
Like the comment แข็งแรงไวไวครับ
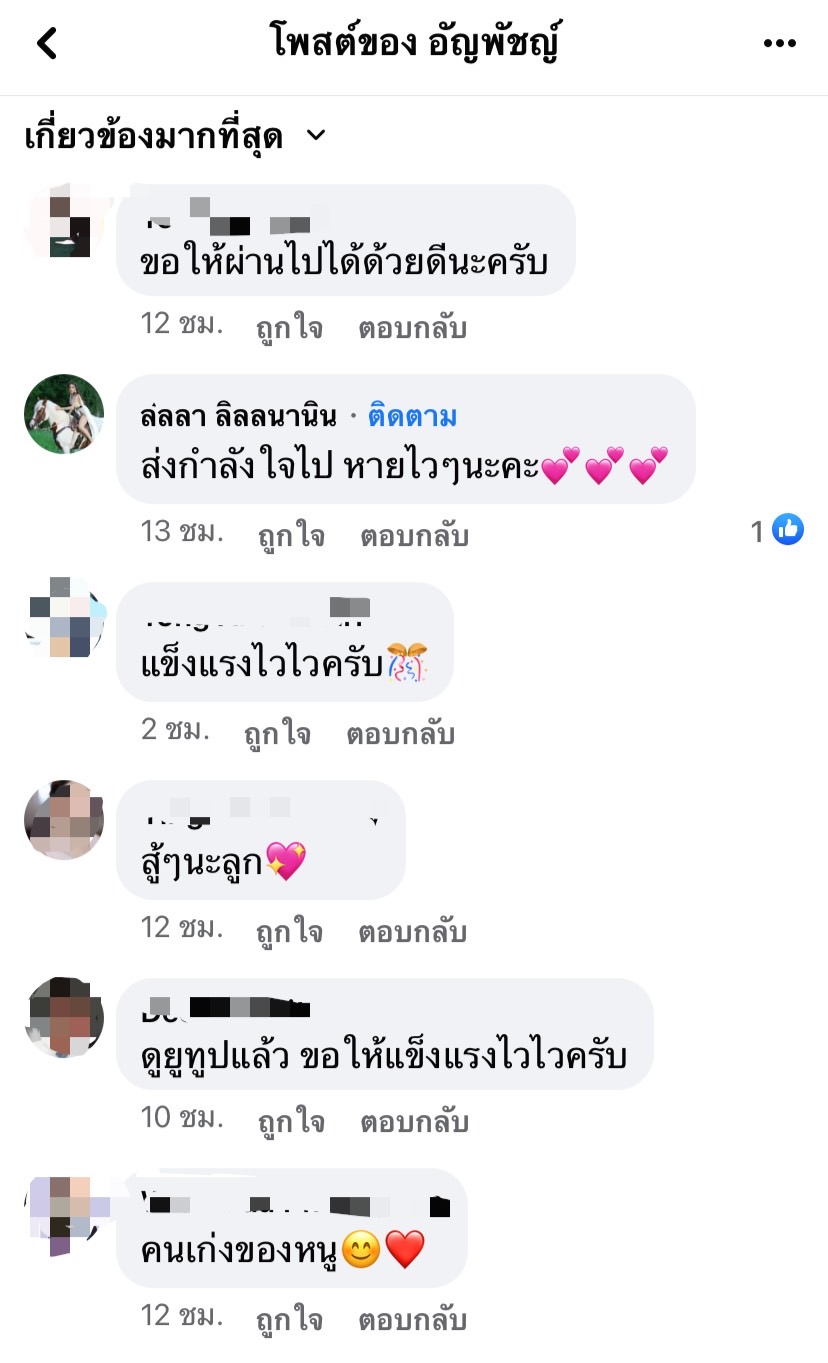point(277,733)
